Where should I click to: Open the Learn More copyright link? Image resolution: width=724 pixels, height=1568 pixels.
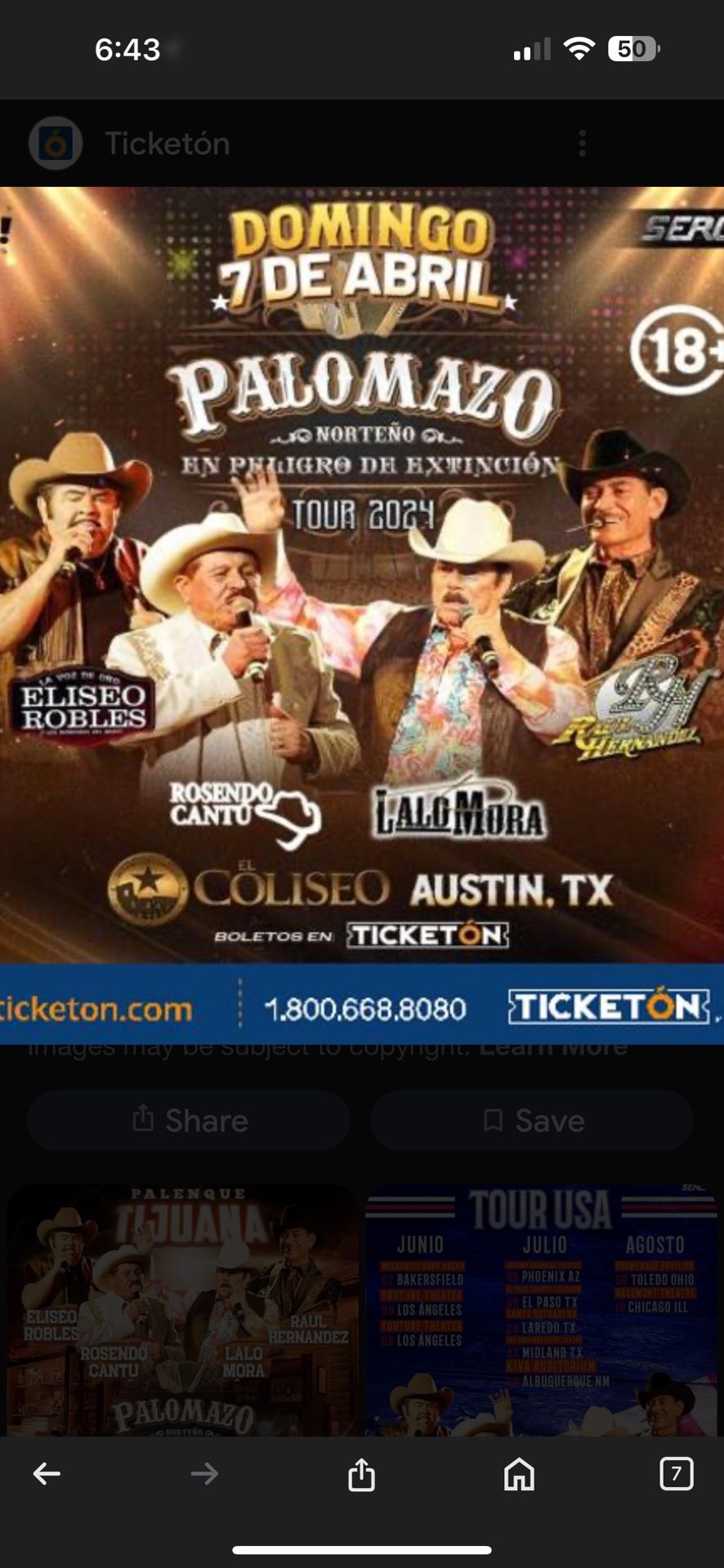click(552, 1048)
